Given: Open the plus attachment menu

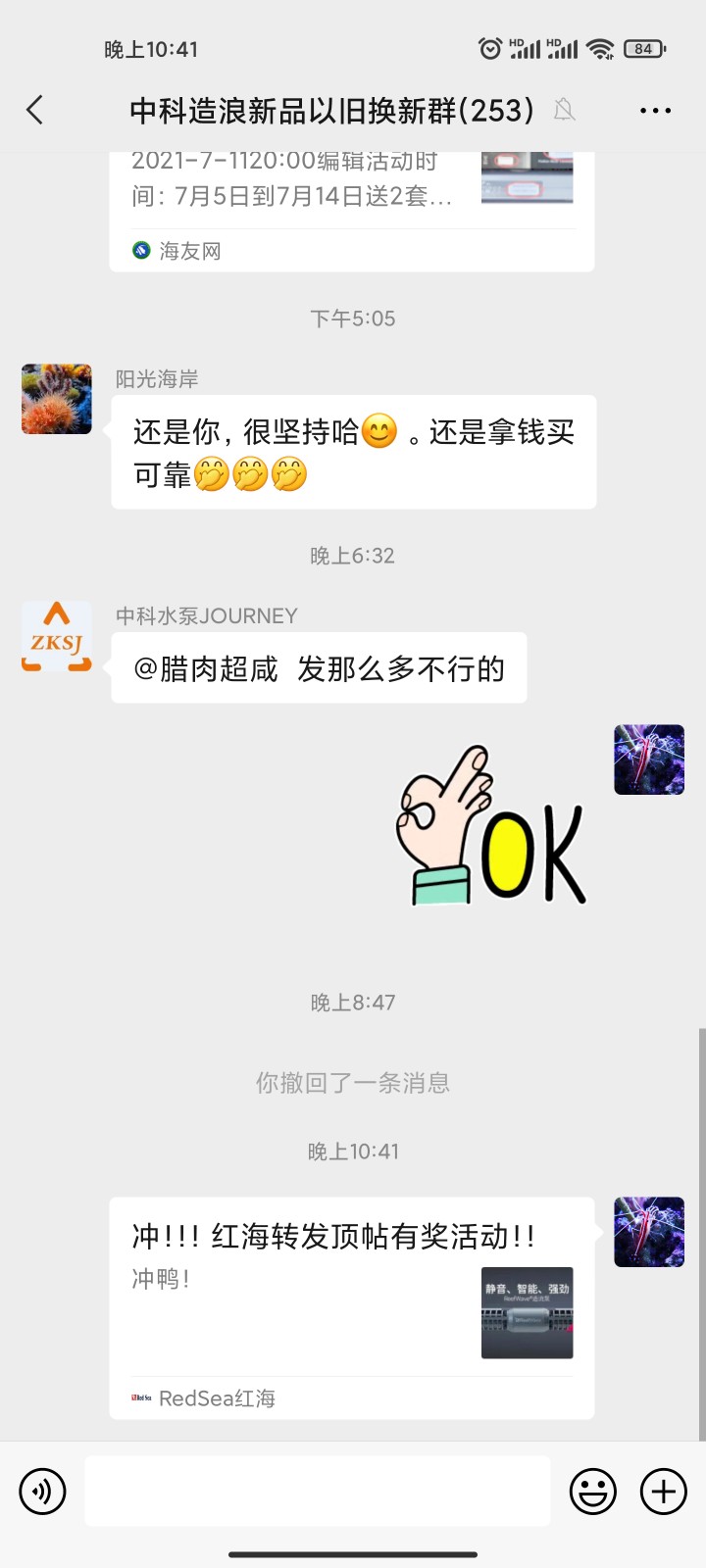Looking at the screenshot, I should pyautogui.click(x=664, y=1492).
